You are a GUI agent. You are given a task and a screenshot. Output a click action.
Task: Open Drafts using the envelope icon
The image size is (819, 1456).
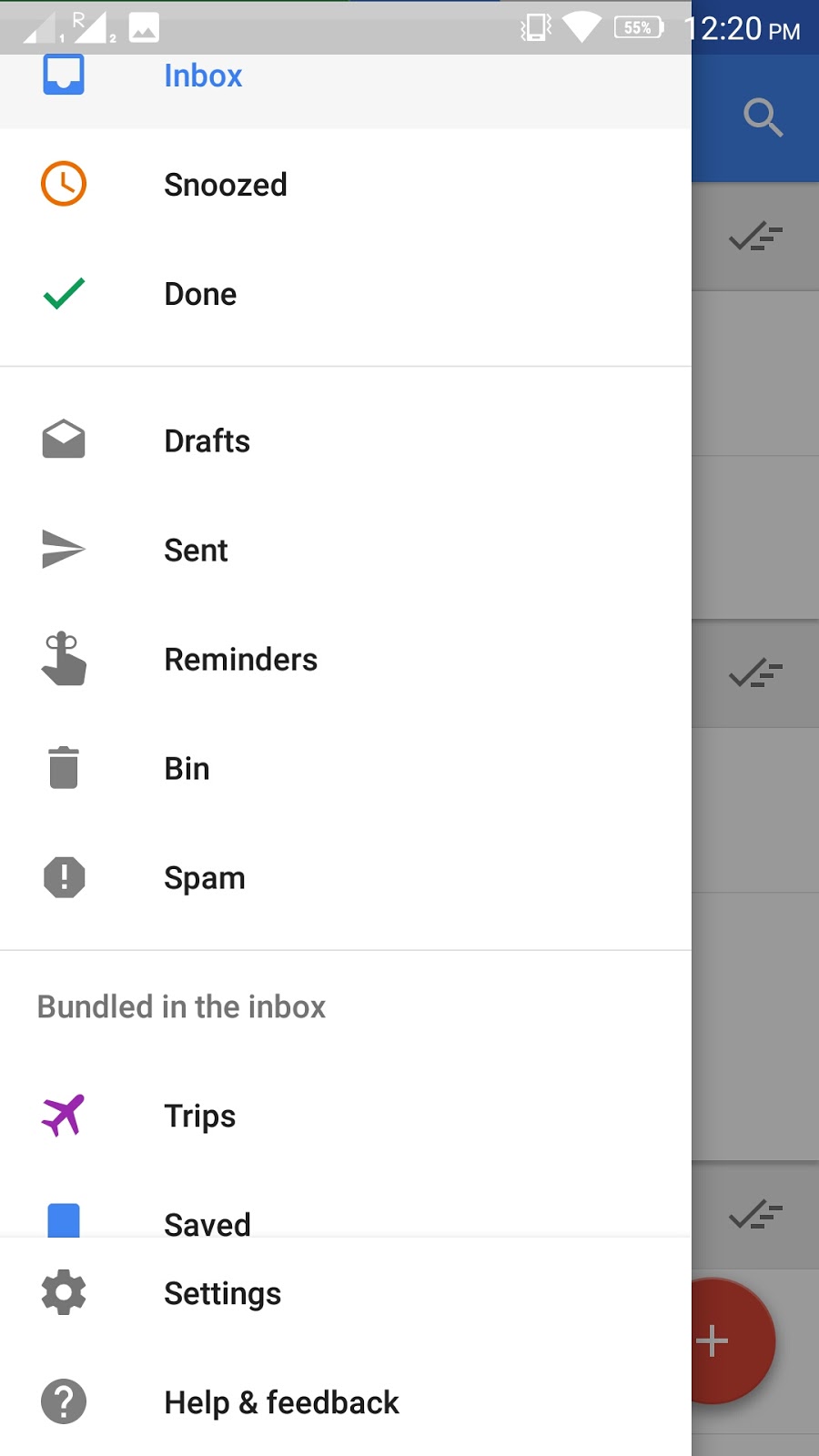tap(63, 440)
